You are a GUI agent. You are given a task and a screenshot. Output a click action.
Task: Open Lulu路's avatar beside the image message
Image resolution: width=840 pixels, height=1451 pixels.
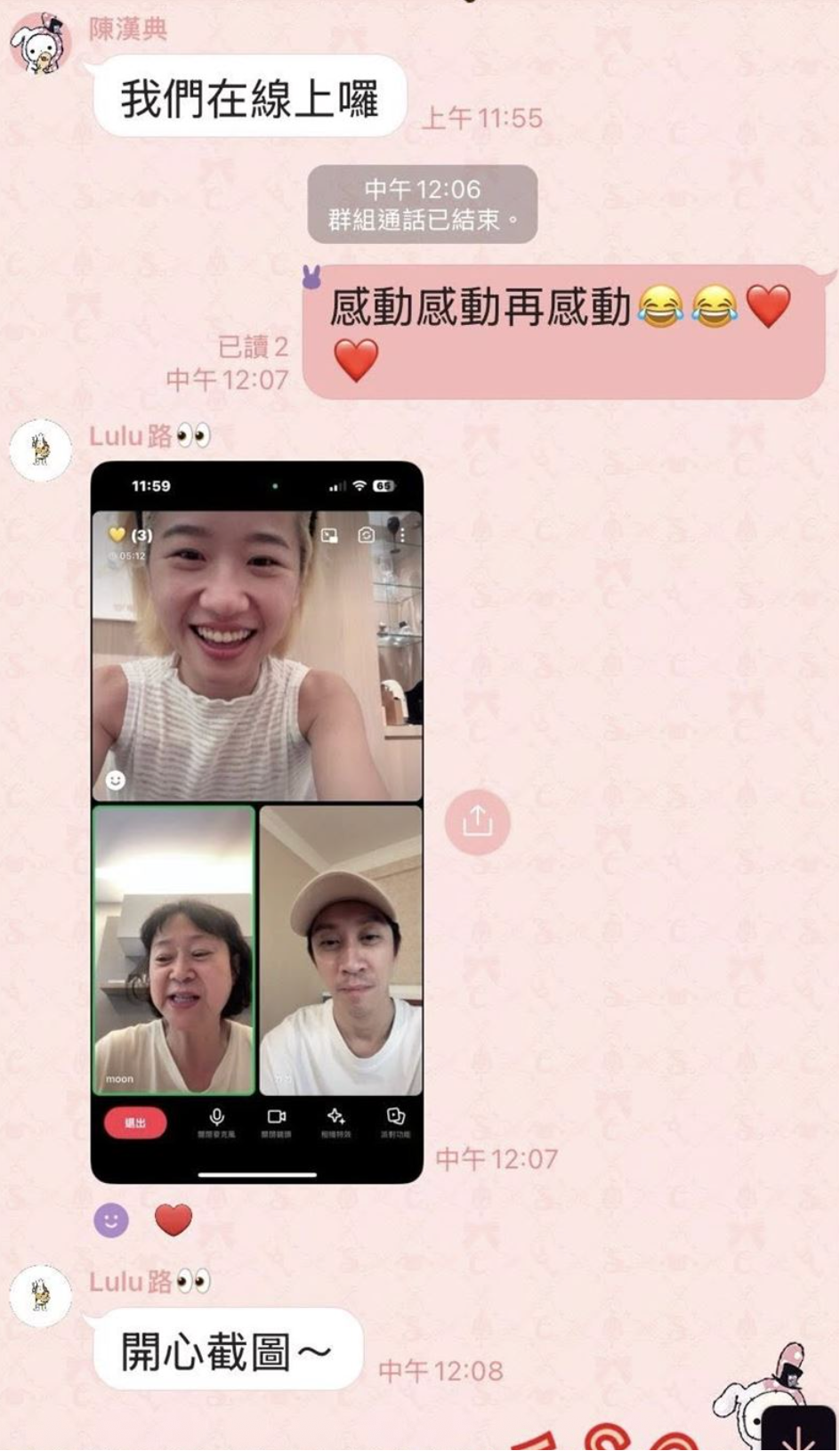40,450
